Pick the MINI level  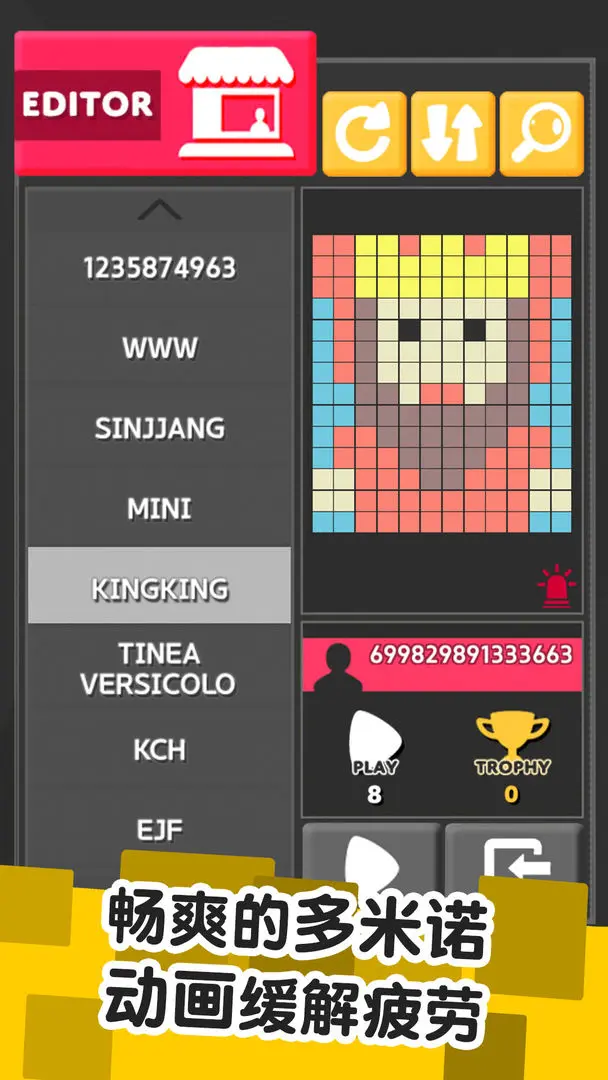click(x=159, y=509)
